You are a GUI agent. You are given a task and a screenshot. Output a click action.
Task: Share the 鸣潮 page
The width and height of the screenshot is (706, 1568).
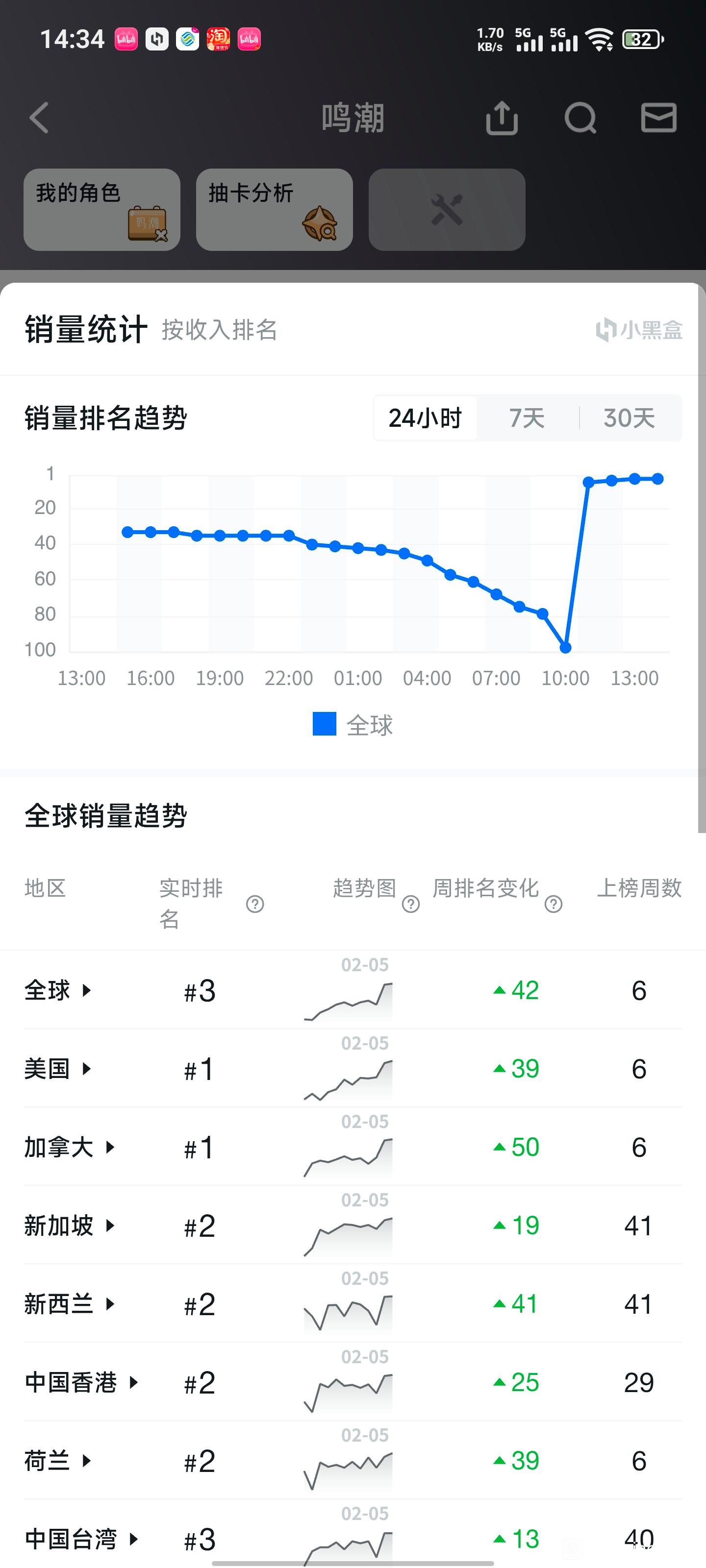click(x=502, y=118)
